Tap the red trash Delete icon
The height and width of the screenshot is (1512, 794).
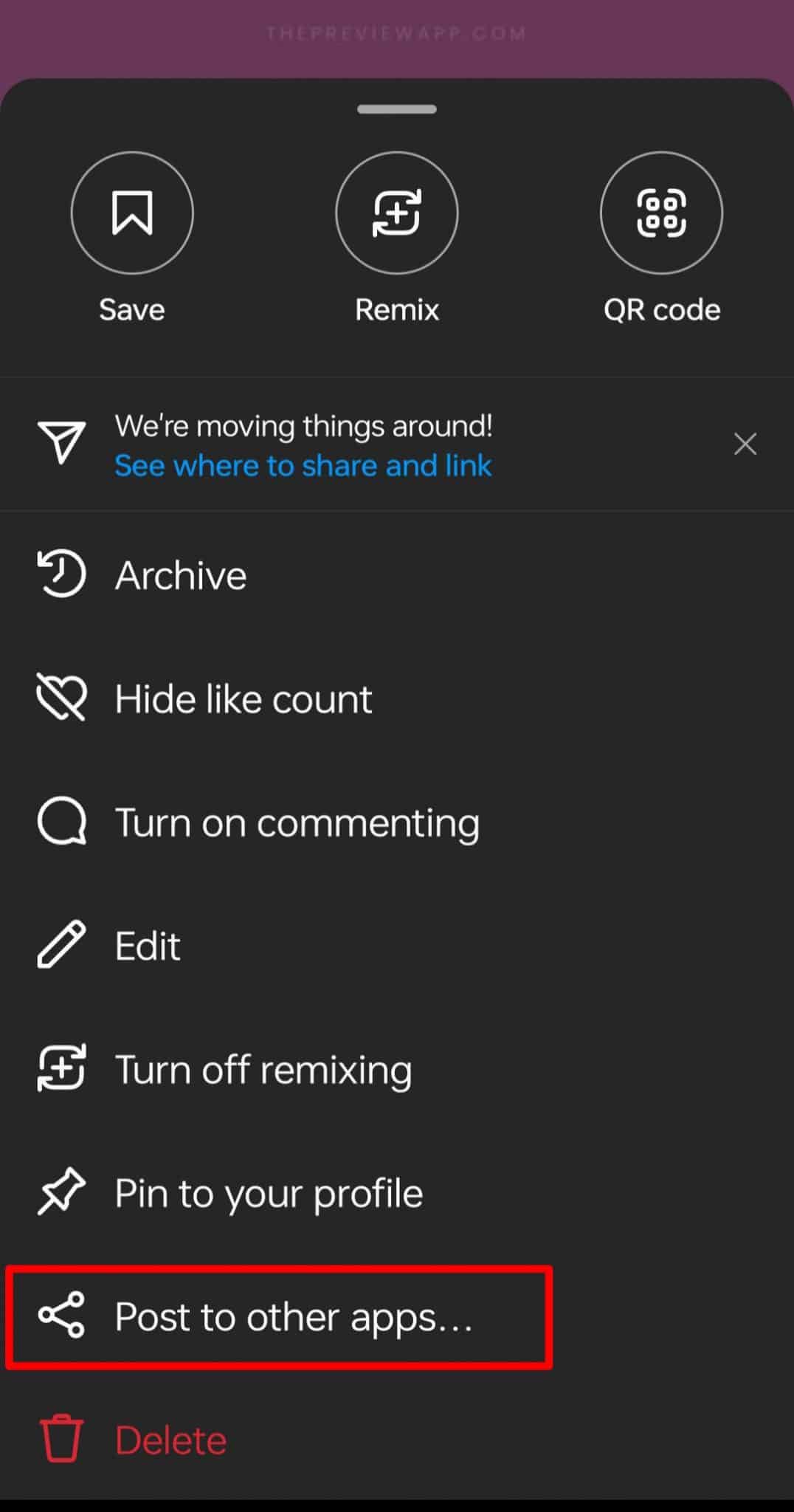(x=61, y=1438)
